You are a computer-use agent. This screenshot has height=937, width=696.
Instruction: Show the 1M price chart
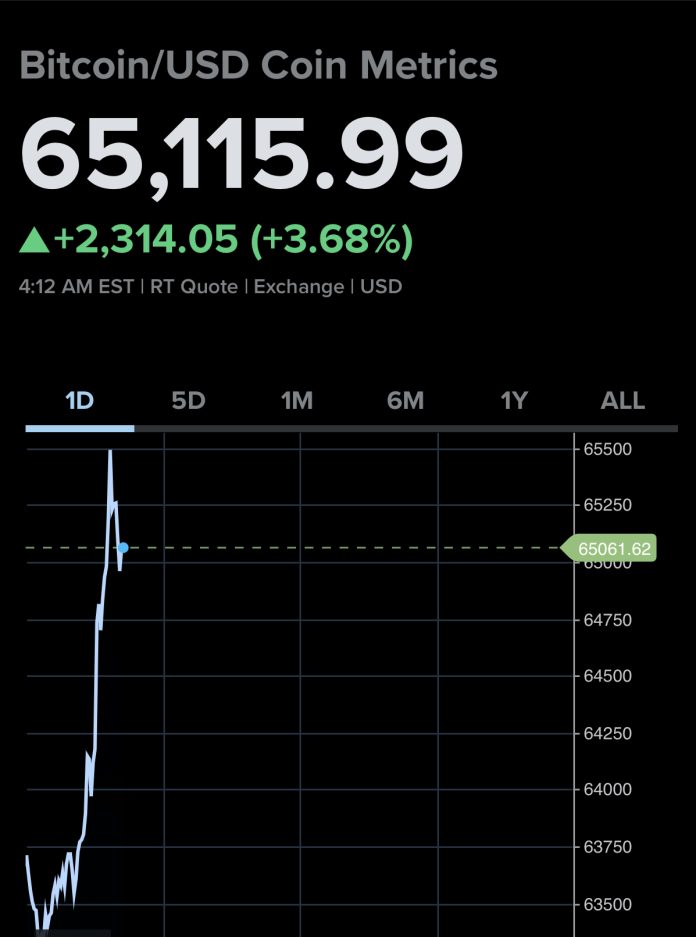click(x=297, y=402)
